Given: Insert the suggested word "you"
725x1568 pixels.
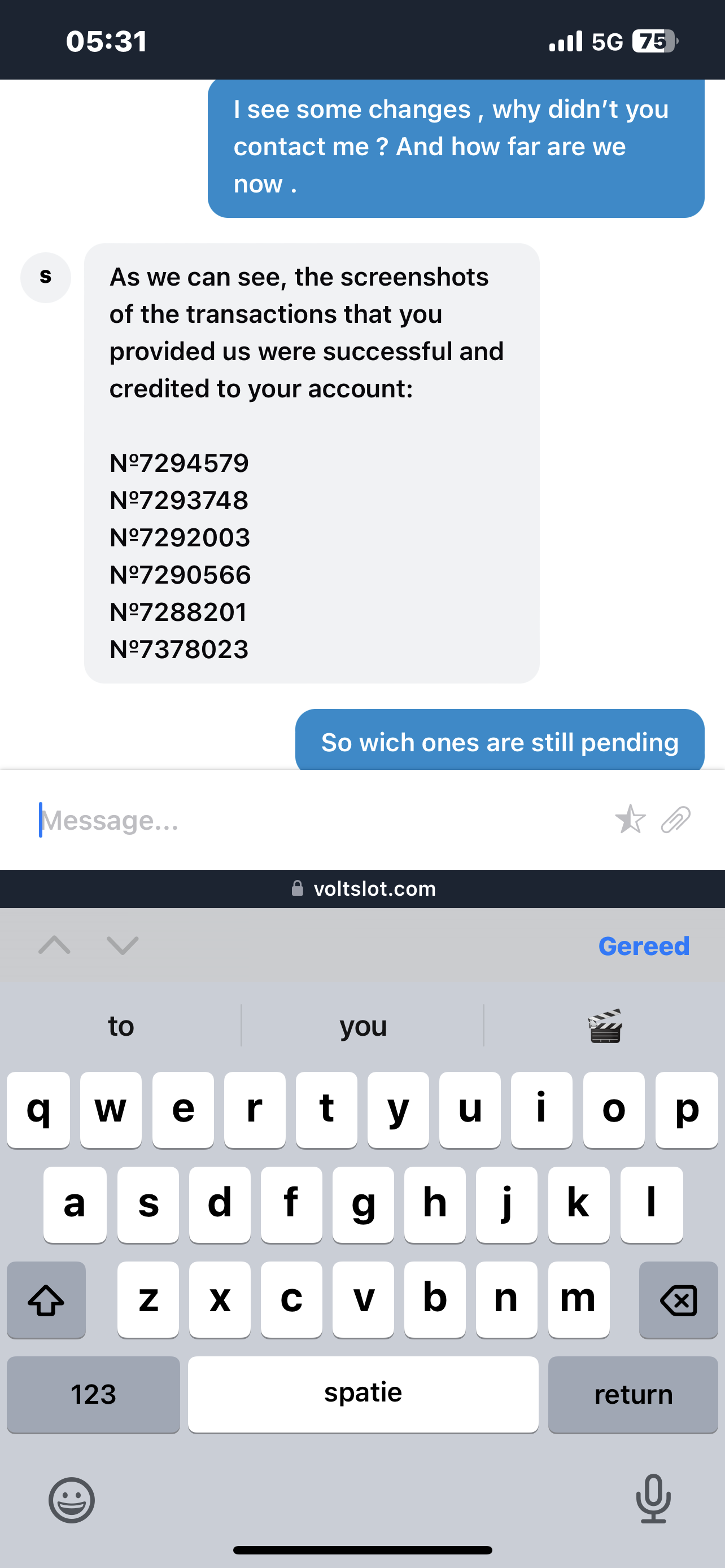Looking at the screenshot, I should (363, 1026).
